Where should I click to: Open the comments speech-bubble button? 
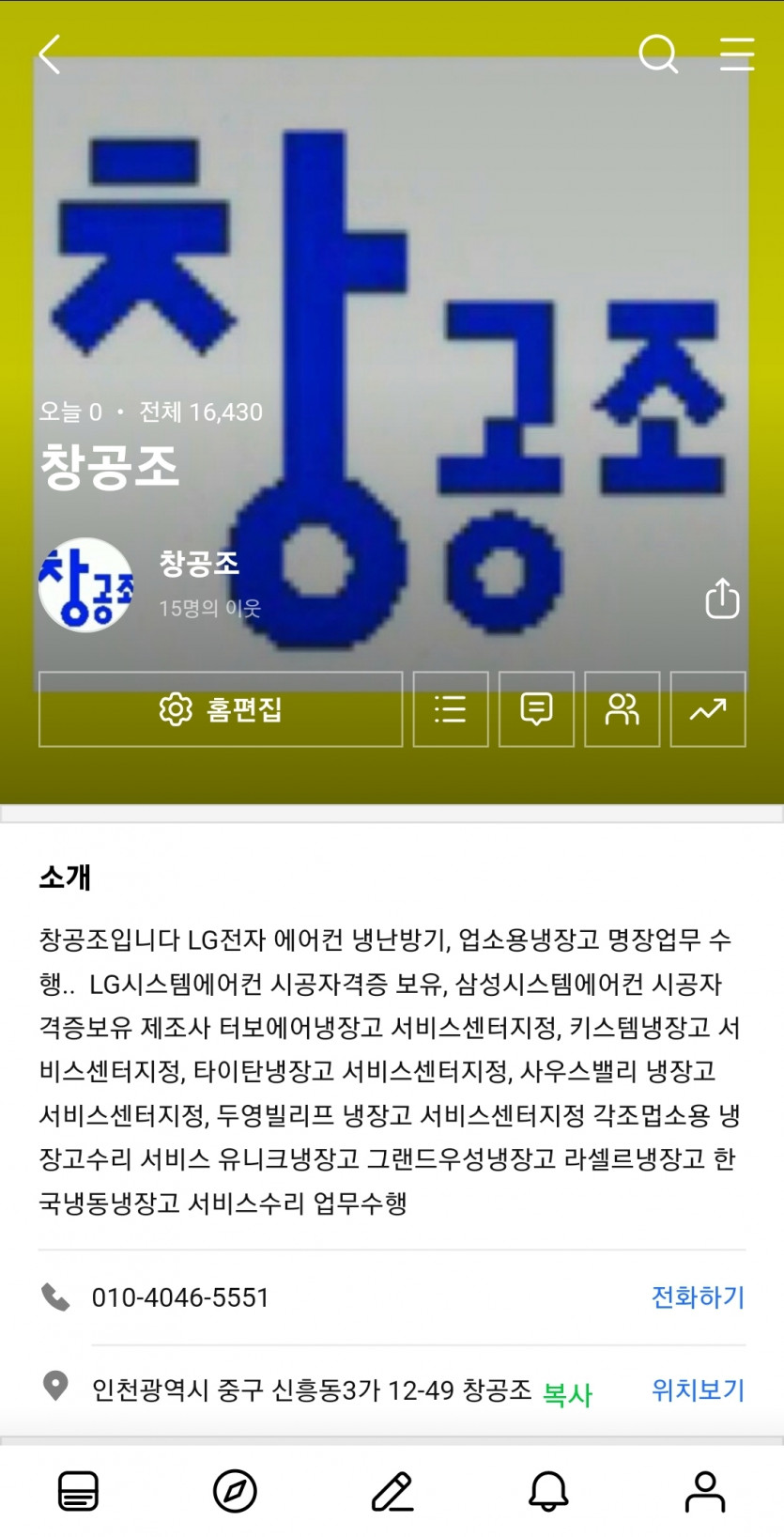536,709
